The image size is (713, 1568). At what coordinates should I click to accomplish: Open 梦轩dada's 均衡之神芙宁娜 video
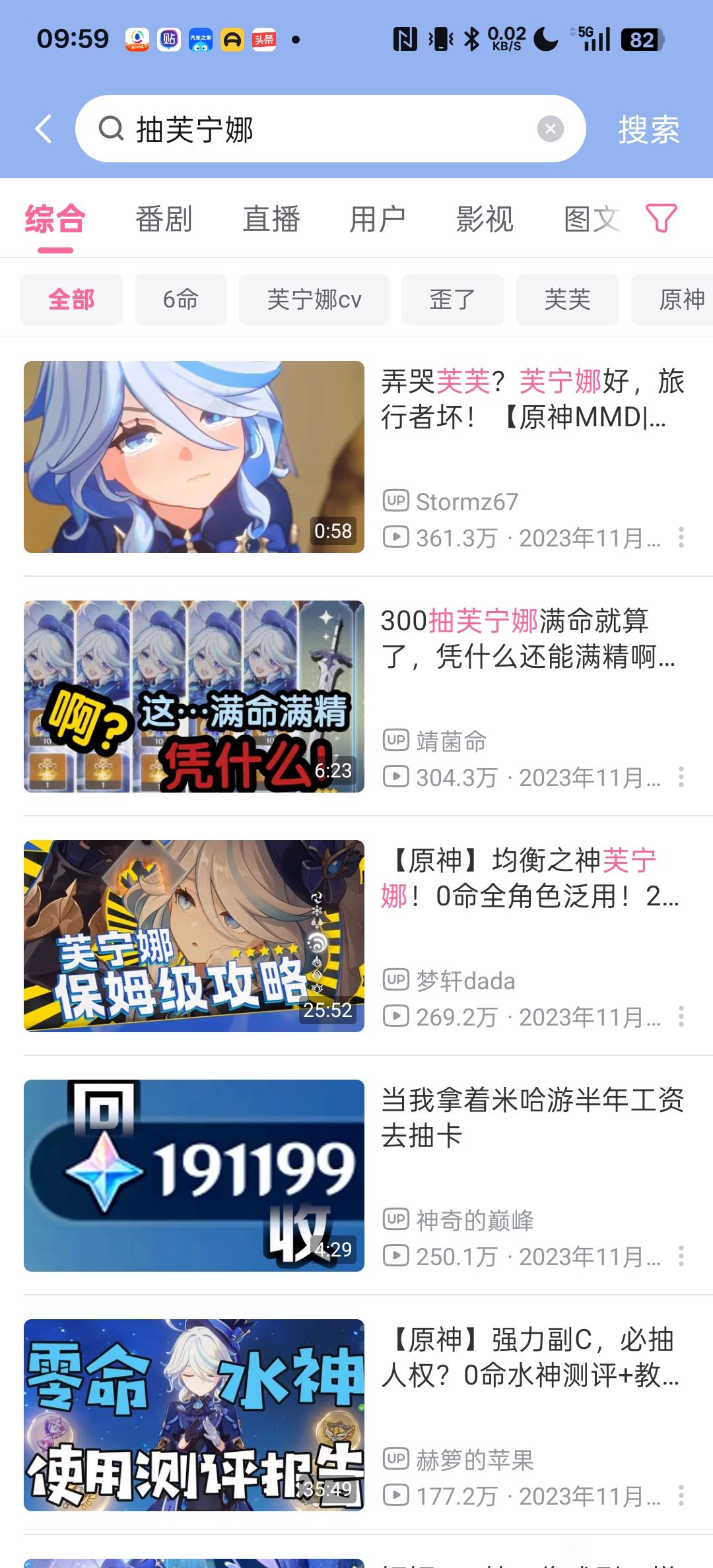pos(194,936)
